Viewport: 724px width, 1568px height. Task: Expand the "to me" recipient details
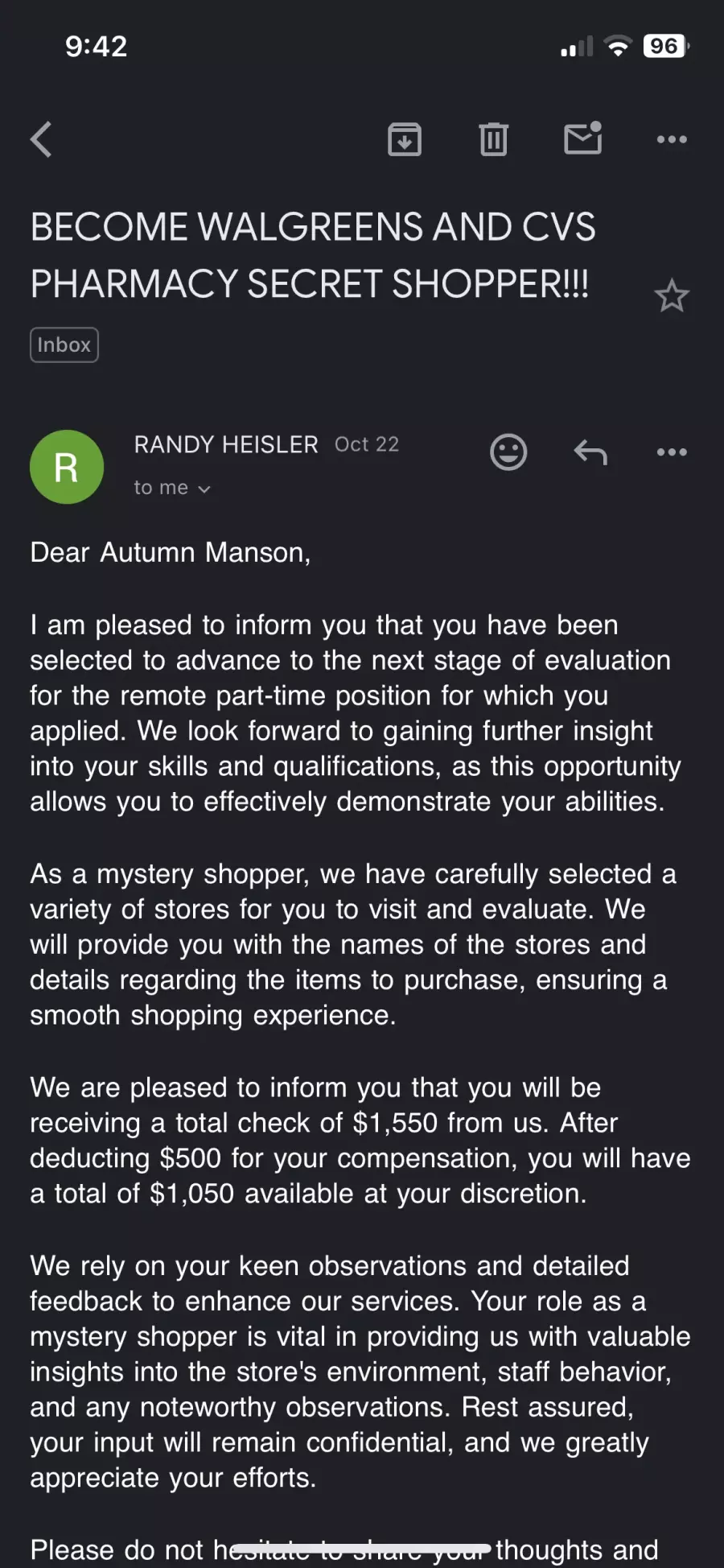click(x=172, y=488)
